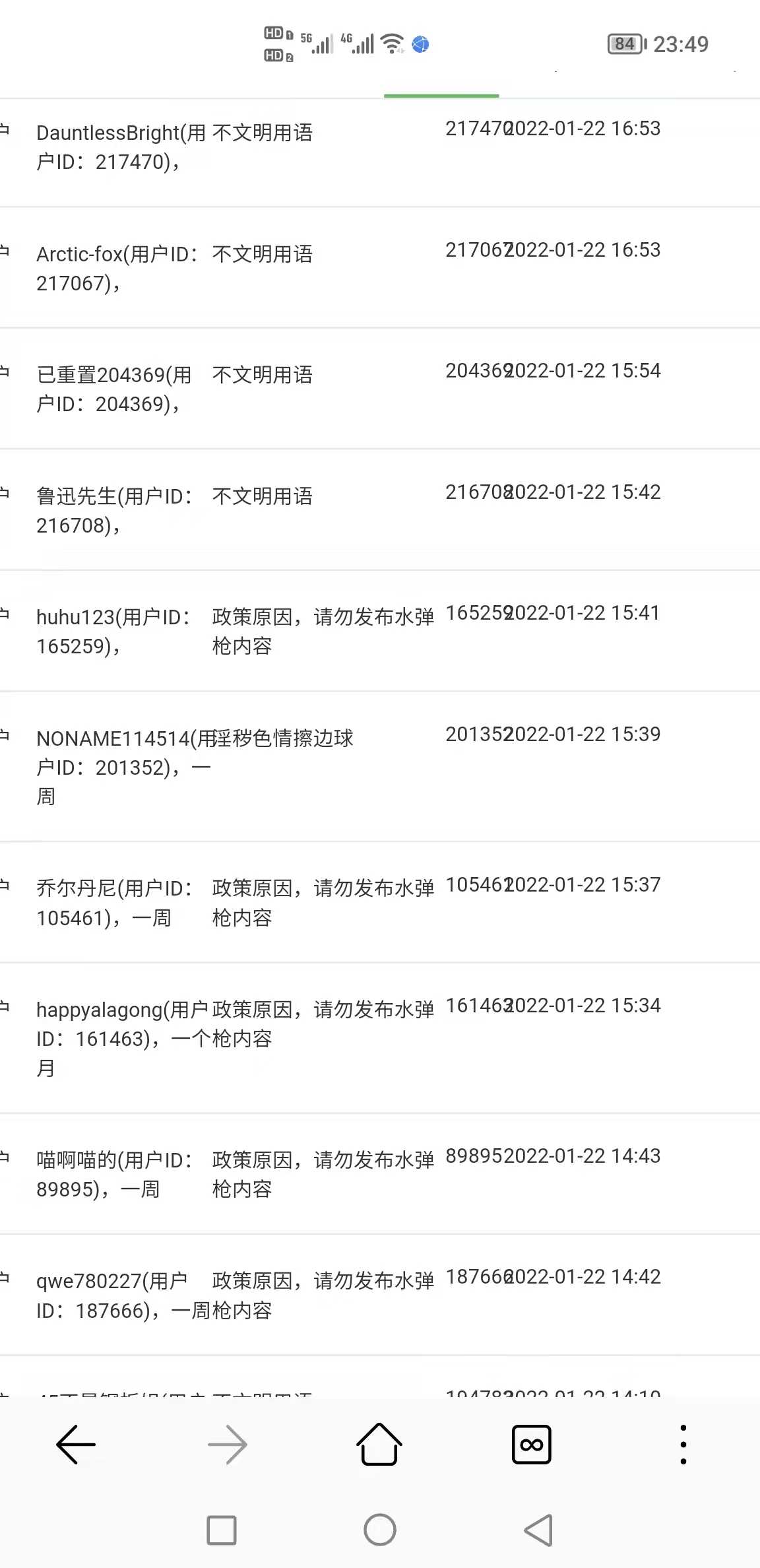The image size is (760, 1568).
Task: Go back to the previous web page
Action: coord(76,1445)
